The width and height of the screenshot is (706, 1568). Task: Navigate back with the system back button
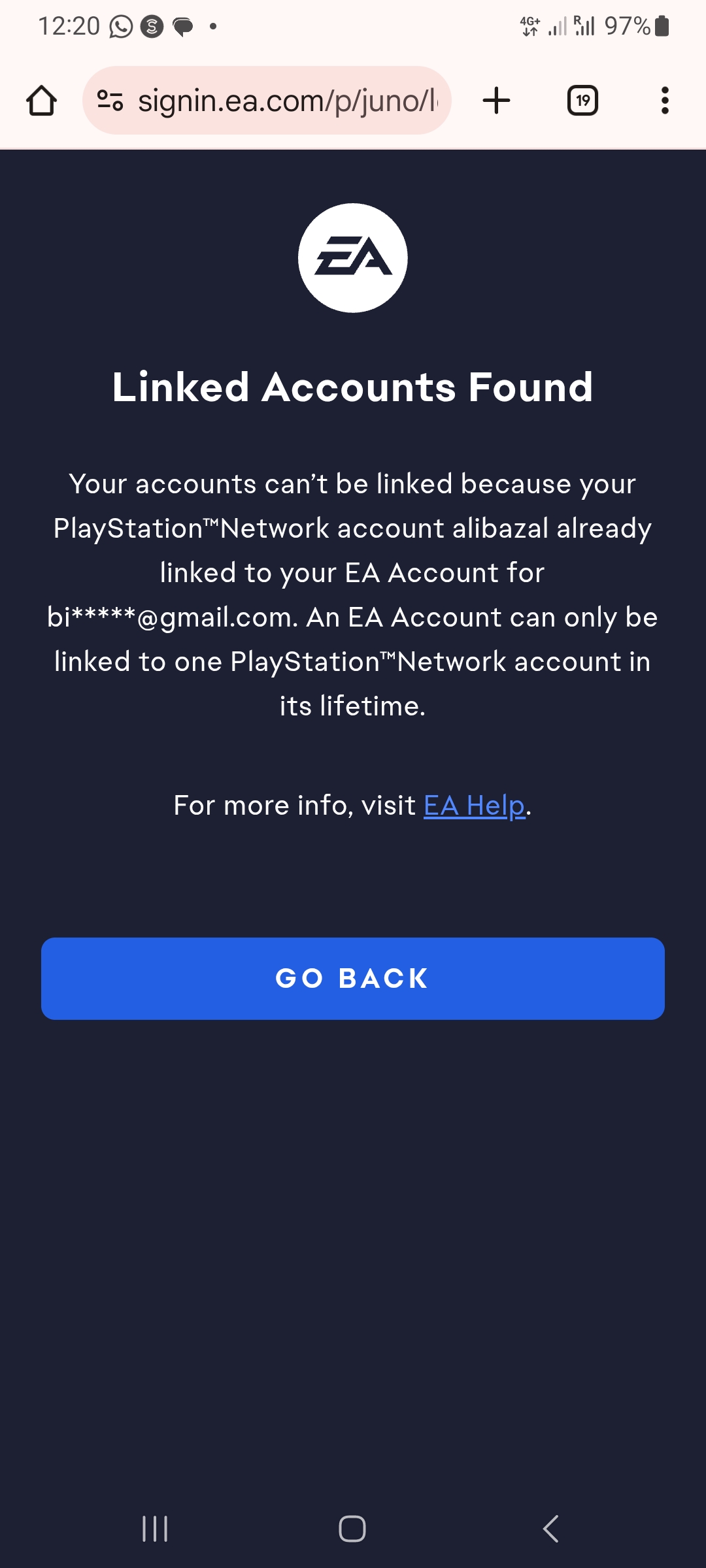550,1529
